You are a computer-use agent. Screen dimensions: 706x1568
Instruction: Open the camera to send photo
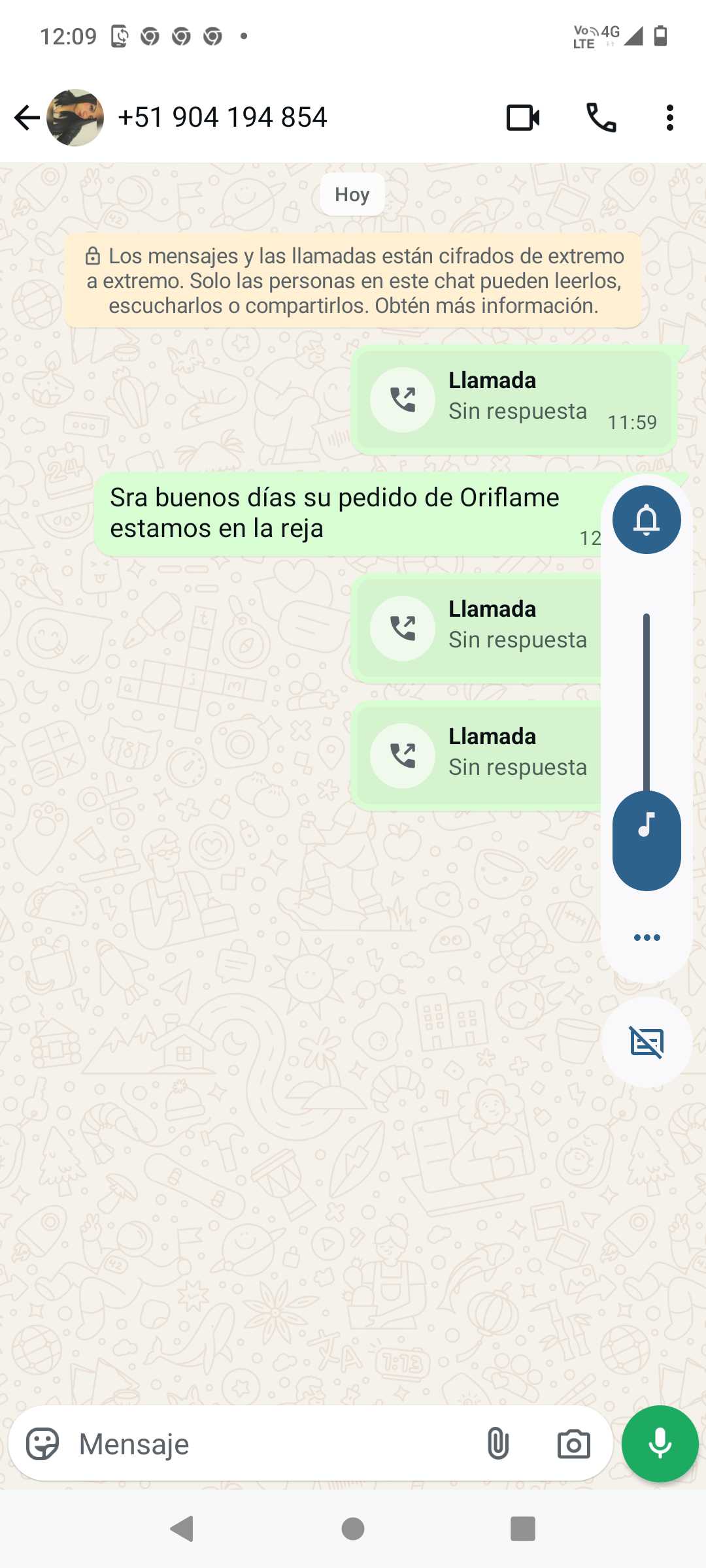(573, 1444)
